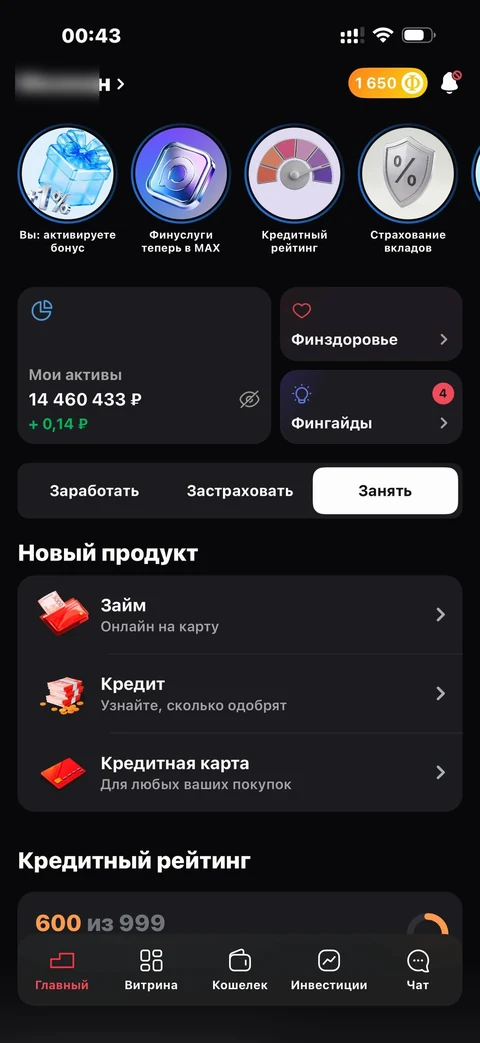Open Фингайды with 4 updates
The width and height of the screenshot is (480, 1043).
(x=371, y=406)
